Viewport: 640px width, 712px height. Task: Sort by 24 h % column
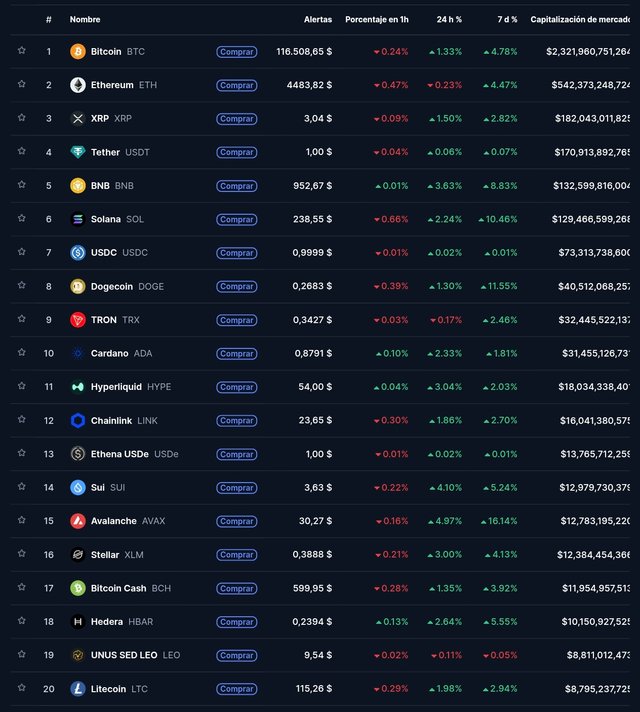click(449, 19)
